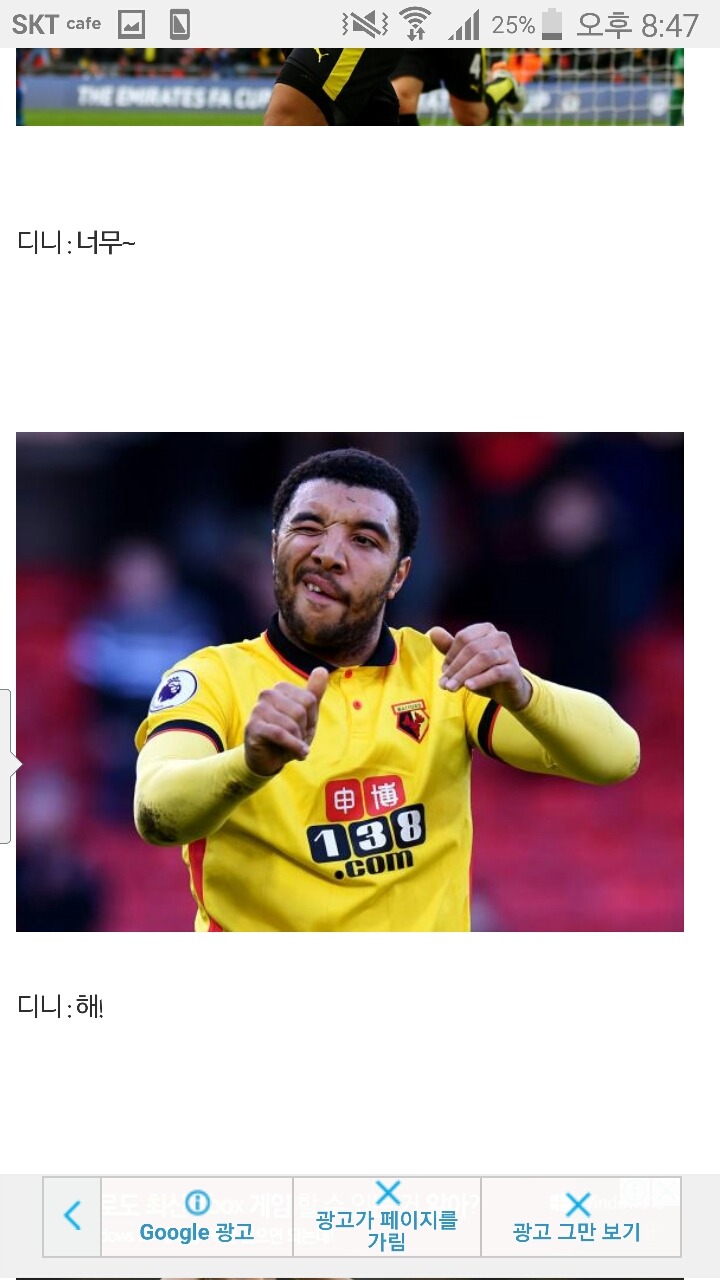Open the photo of the player in yellow jersey
The width and height of the screenshot is (720, 1280).
[x=350, y=682]
